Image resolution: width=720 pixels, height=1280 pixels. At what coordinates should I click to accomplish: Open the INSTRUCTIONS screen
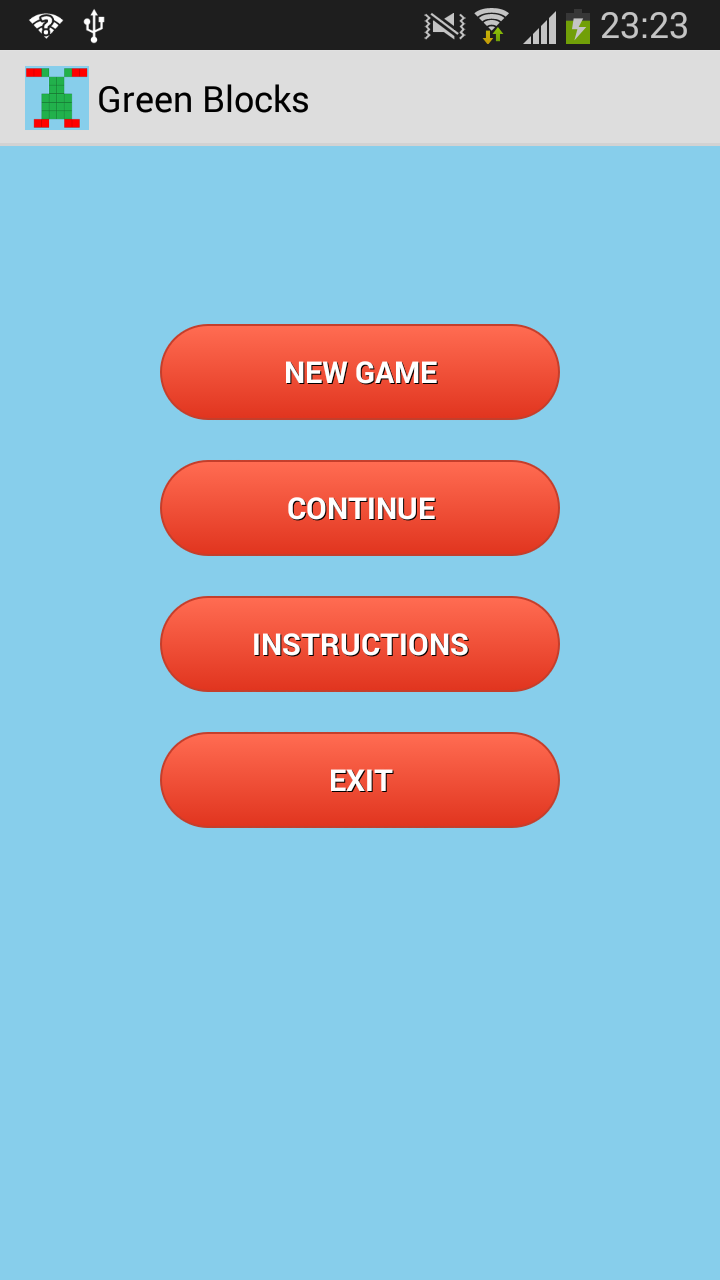pyautogui.click(x=360, y=644)
